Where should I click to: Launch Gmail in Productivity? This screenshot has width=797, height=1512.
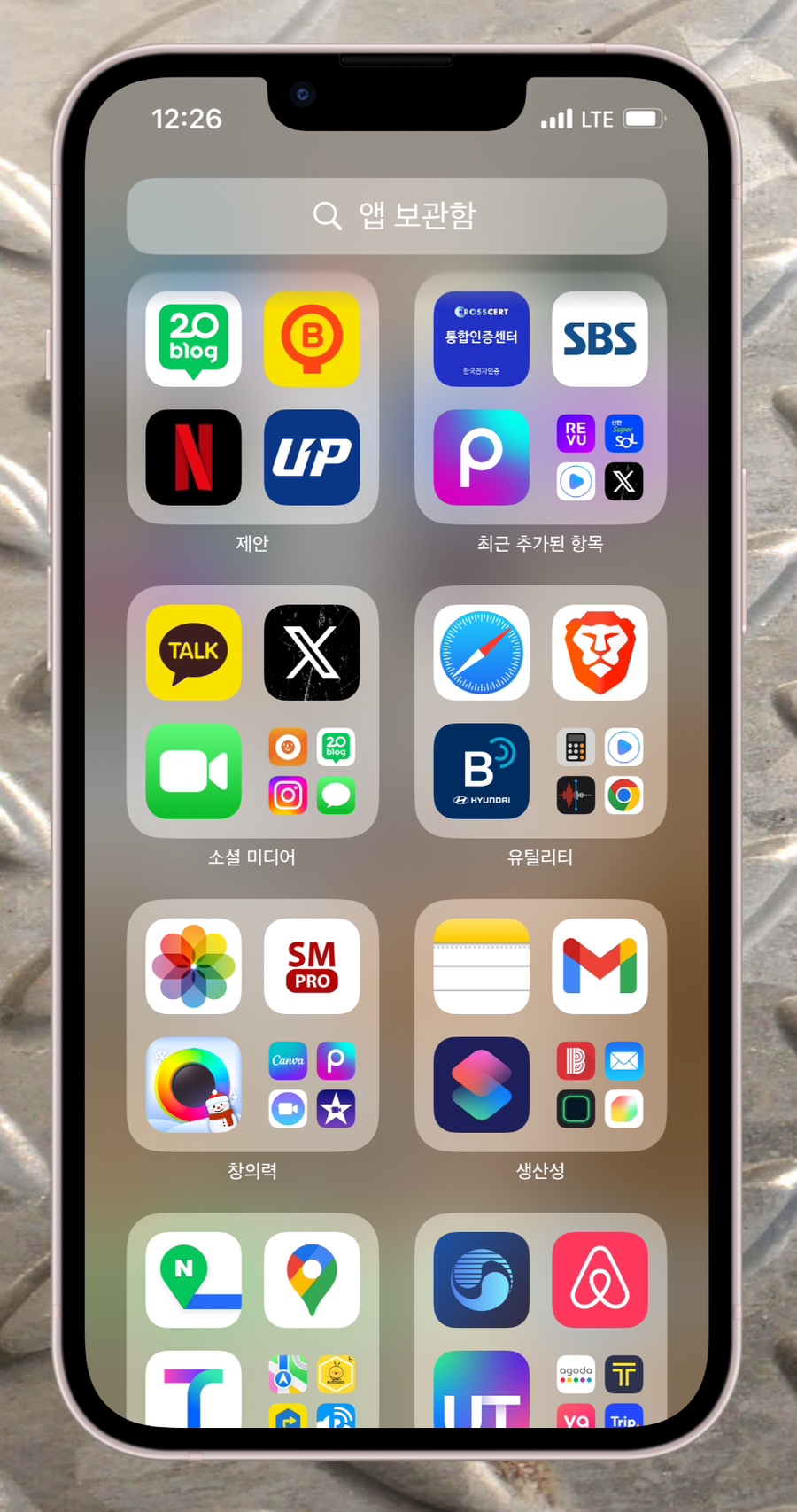point(600,966)
